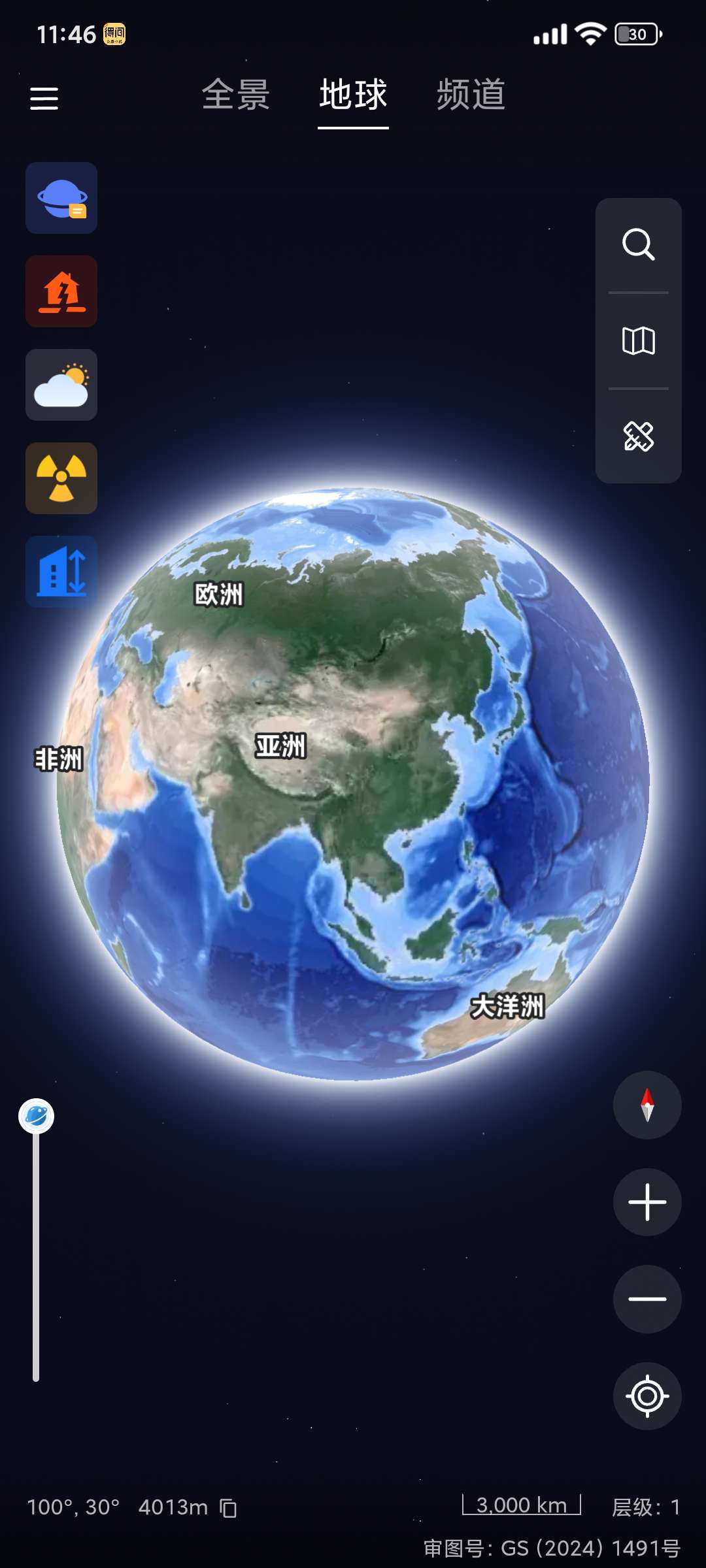Tap the zoom slider handle
Screen dimensions: 706x1568
pyautogui.click(x=37, y=1116)
